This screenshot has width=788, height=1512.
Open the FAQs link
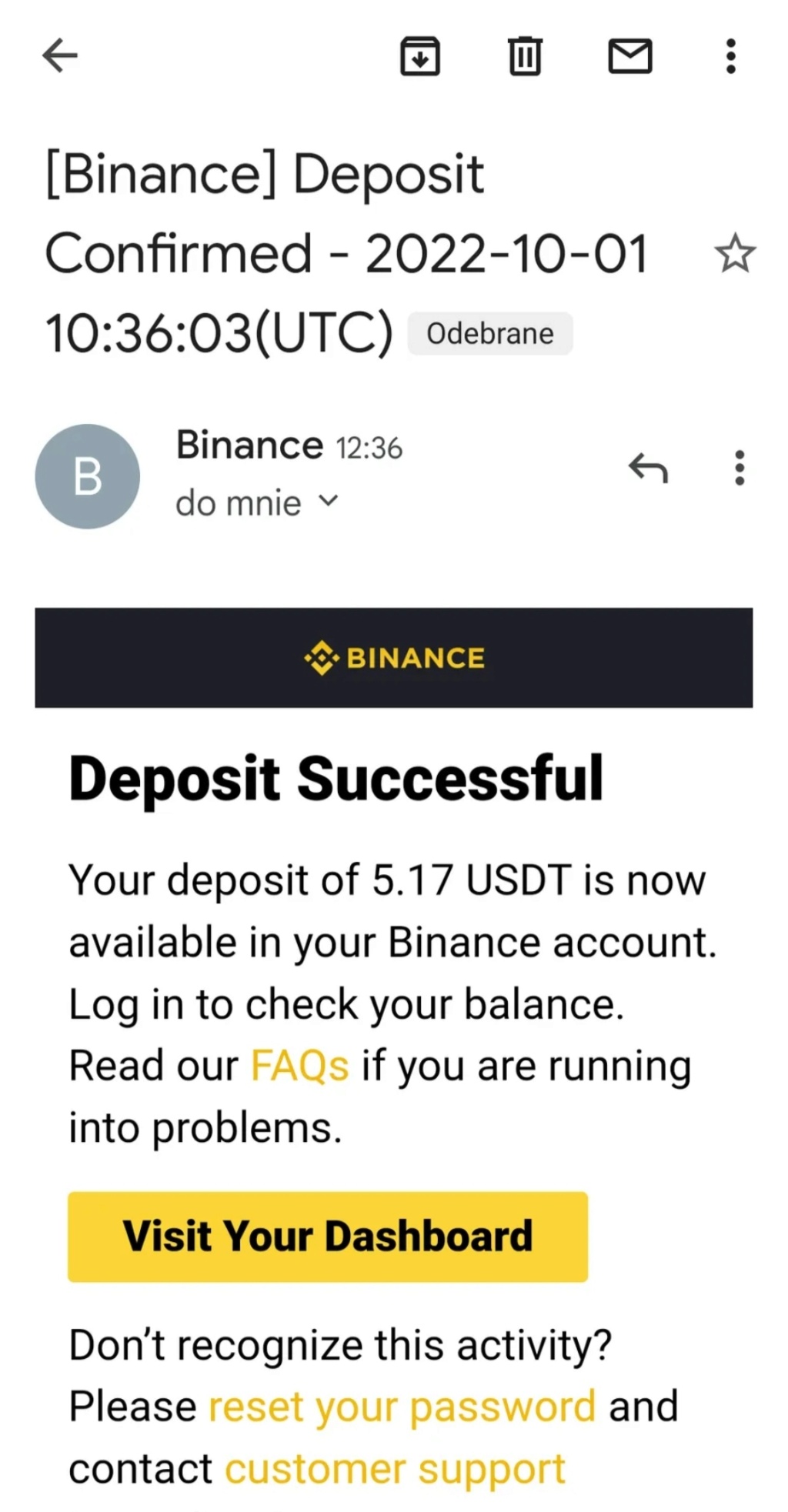coord(300,1066)
